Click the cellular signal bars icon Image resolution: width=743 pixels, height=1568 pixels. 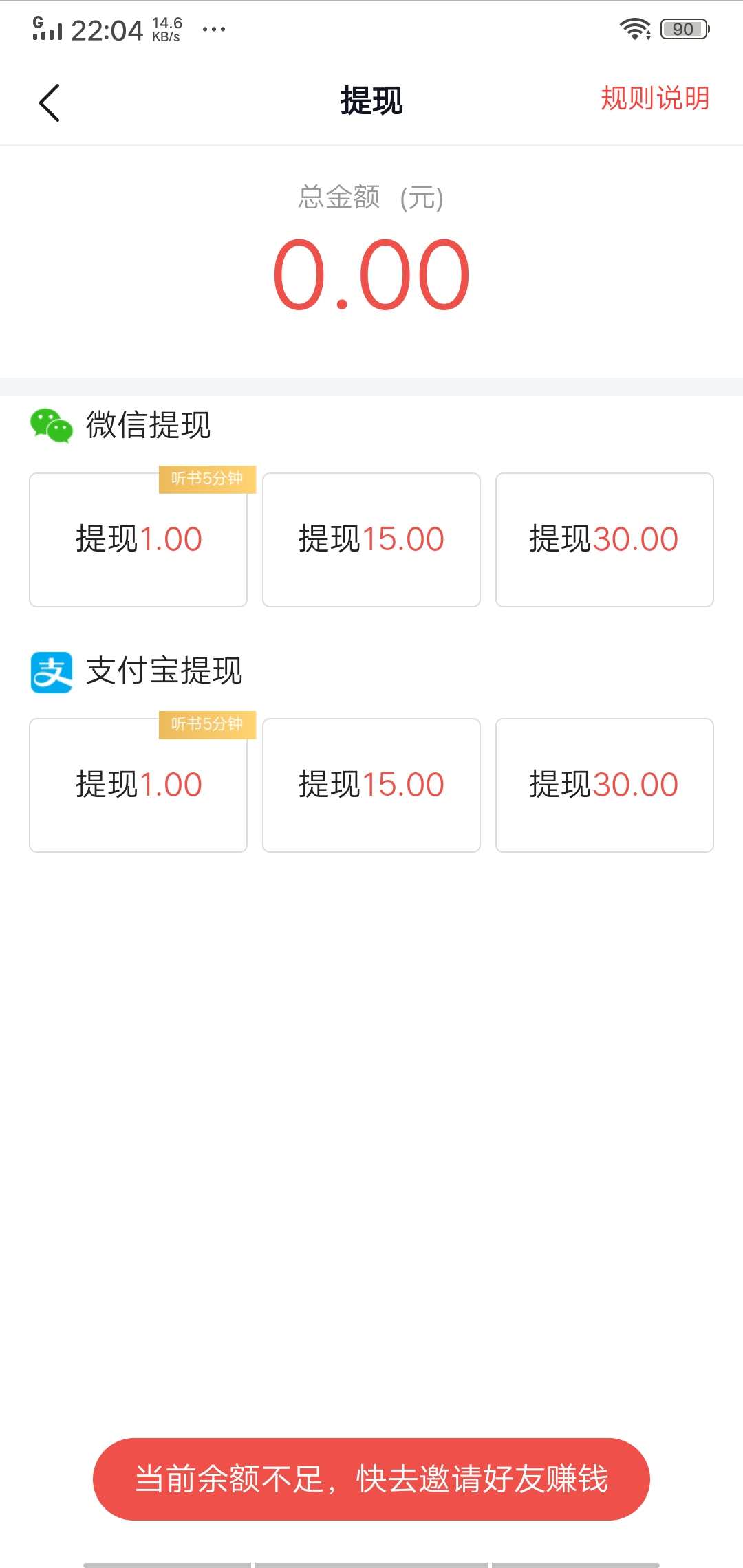[48, 31]
